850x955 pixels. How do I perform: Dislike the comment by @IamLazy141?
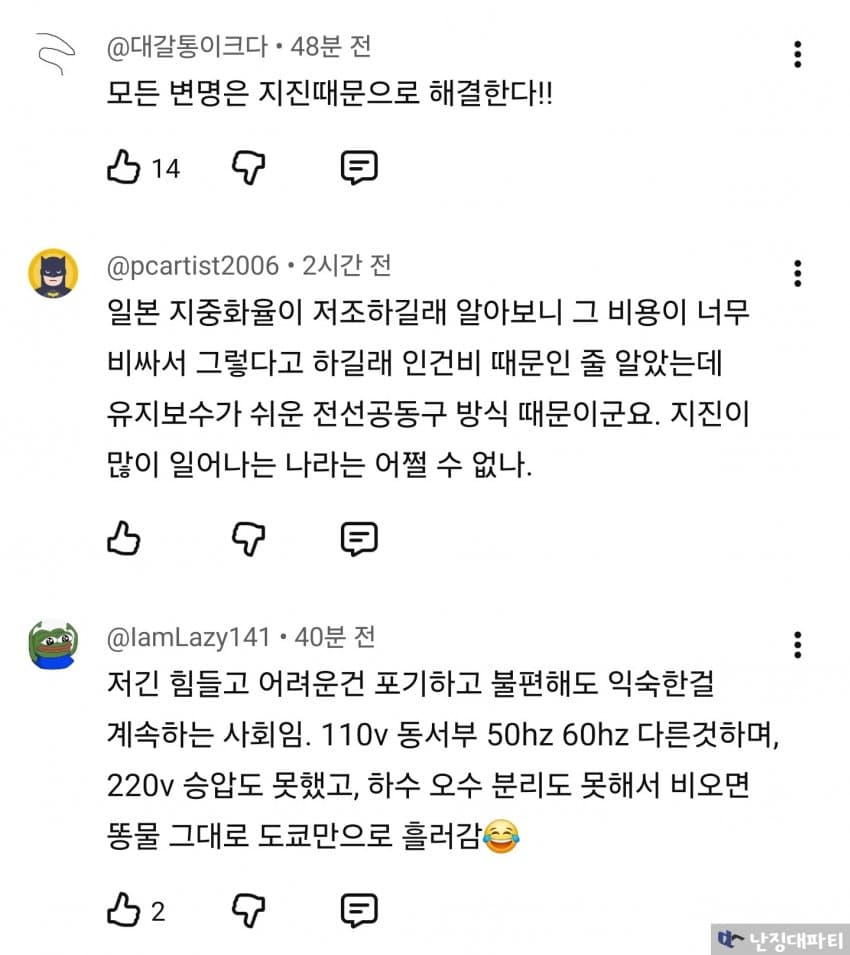pyautogui.click(x=249, y=911)
